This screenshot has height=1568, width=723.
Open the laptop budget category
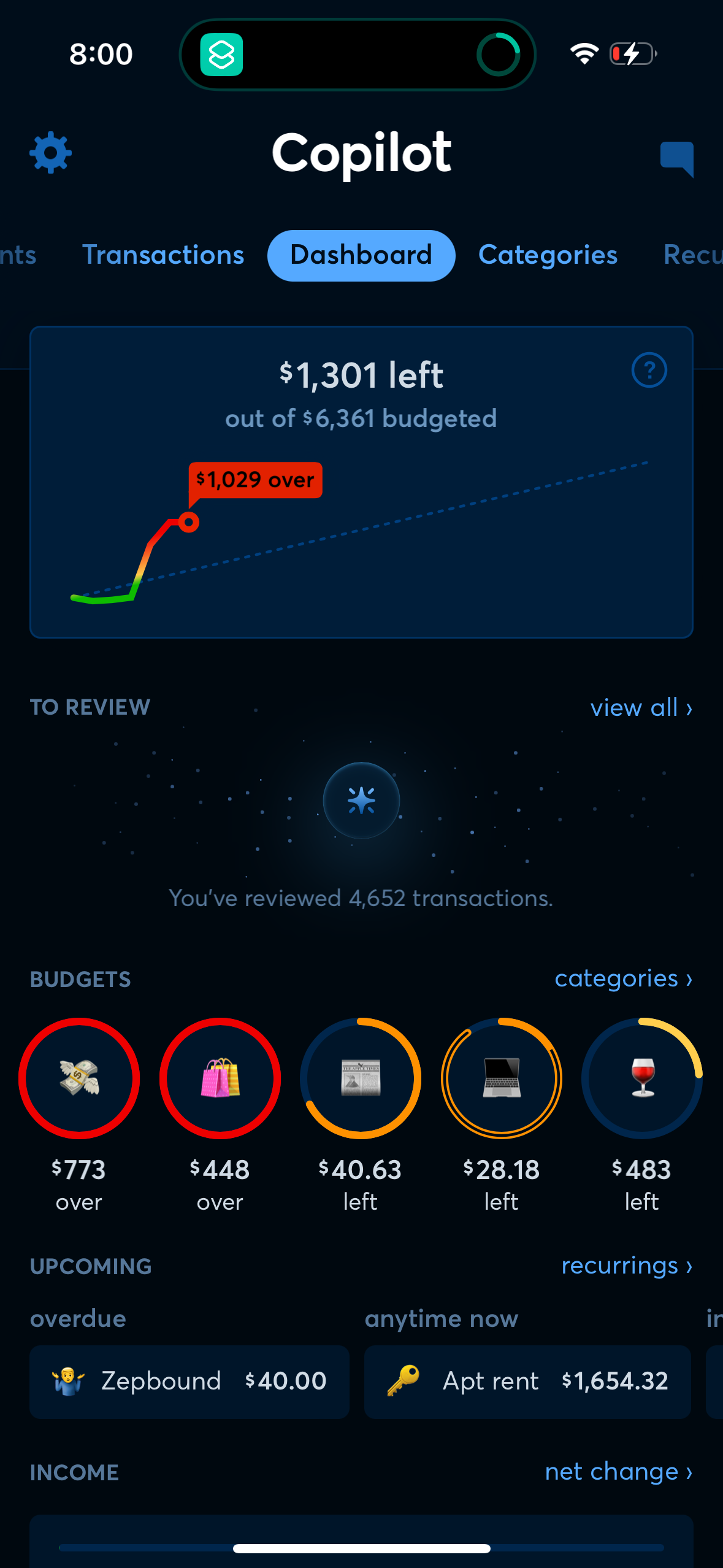point(501,1078)
